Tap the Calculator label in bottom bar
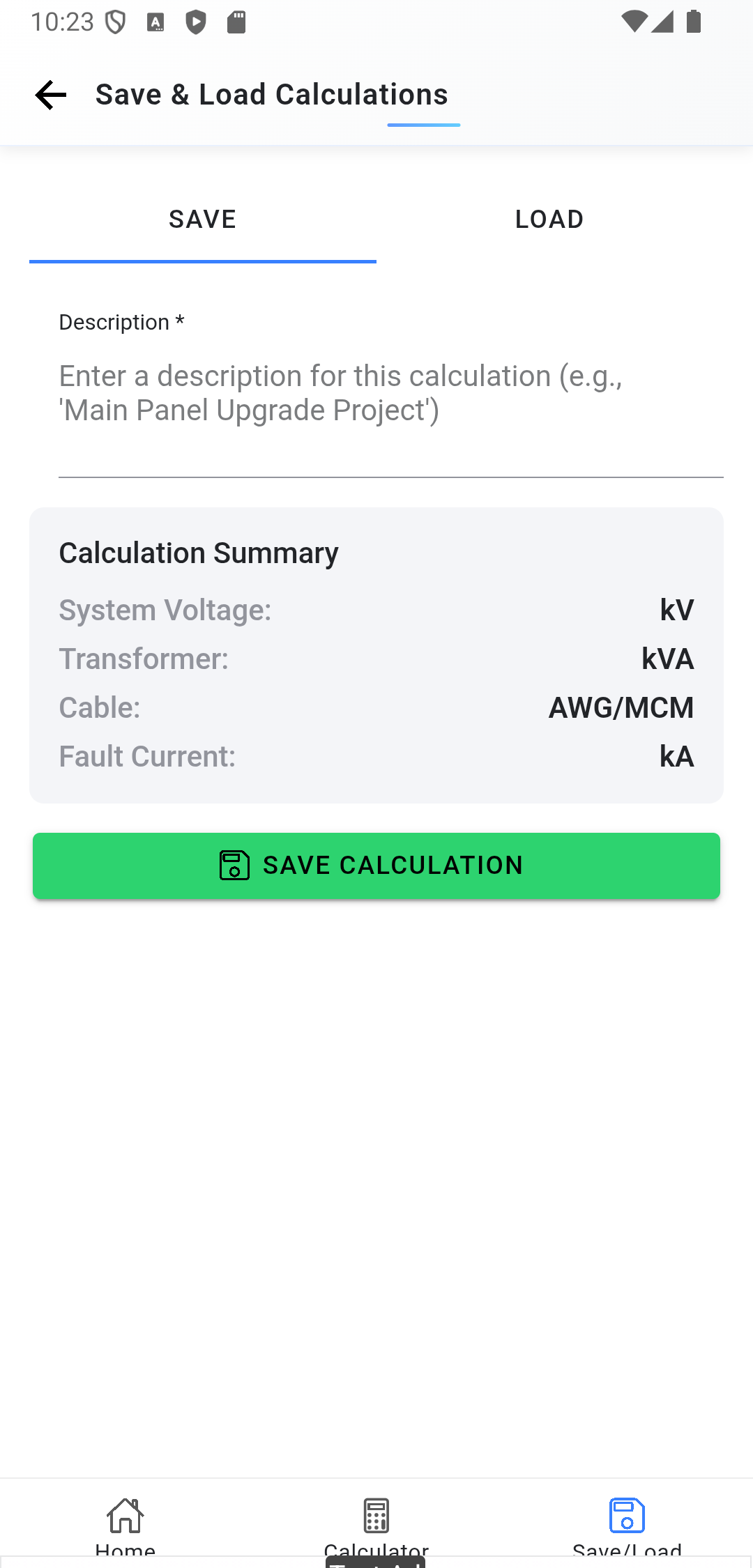This screenshot has width=753, height=1568. (x=375, y=1550)
